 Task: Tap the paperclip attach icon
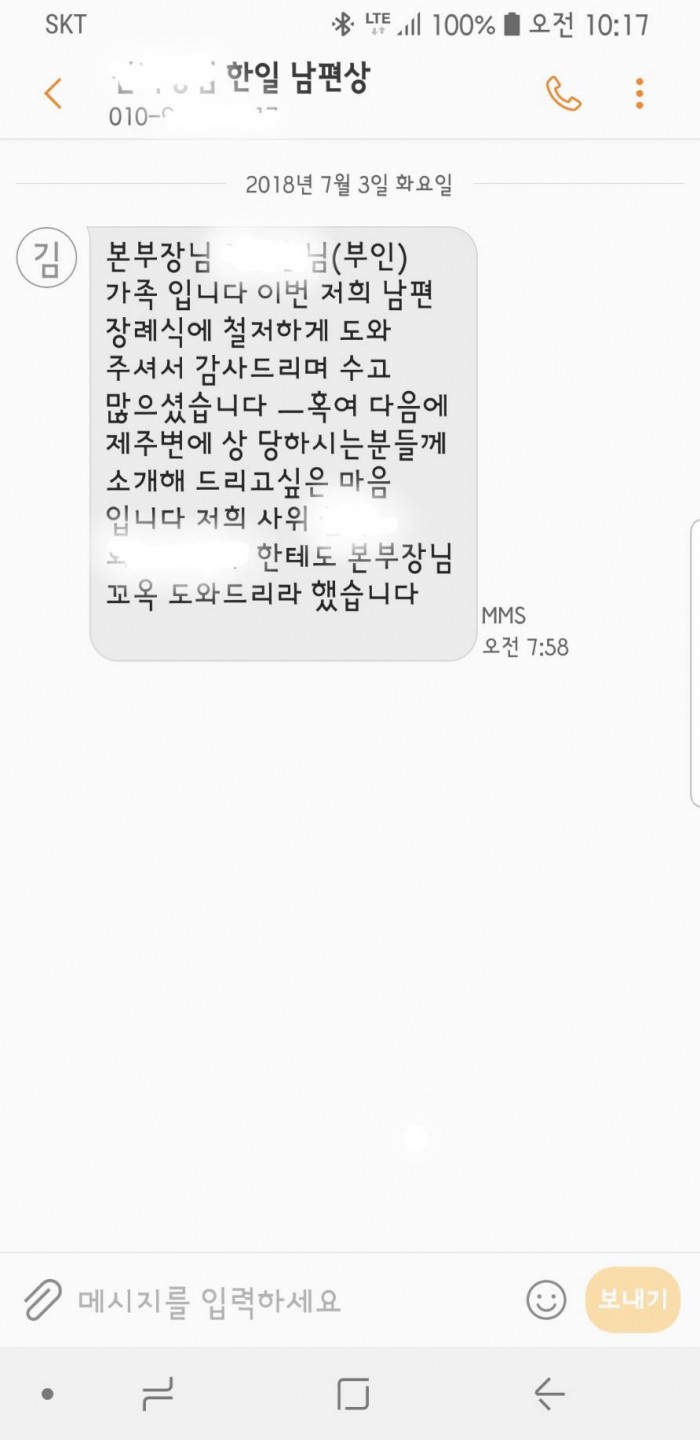43,1300
